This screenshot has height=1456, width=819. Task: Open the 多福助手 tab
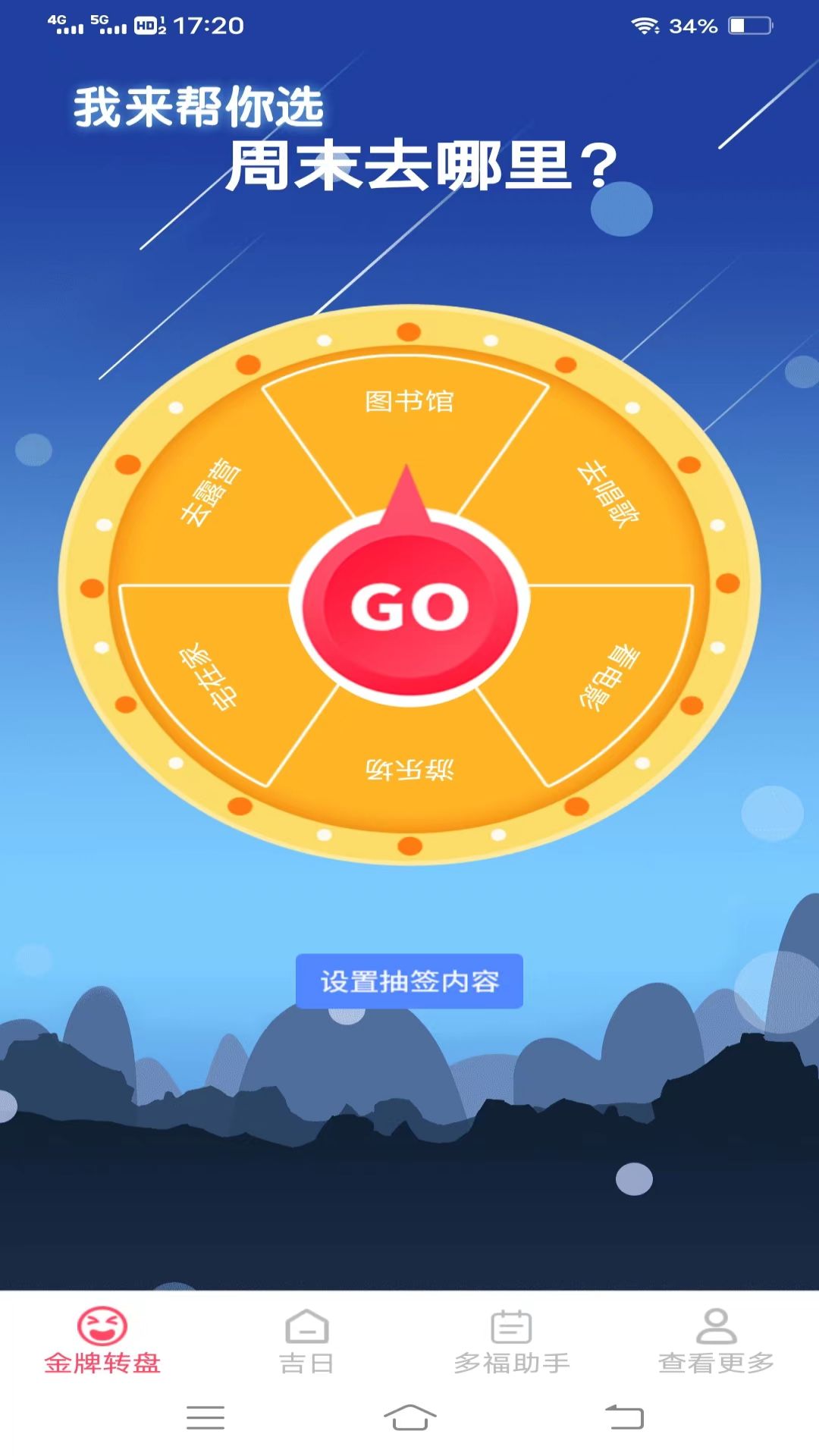[512, 1341]
